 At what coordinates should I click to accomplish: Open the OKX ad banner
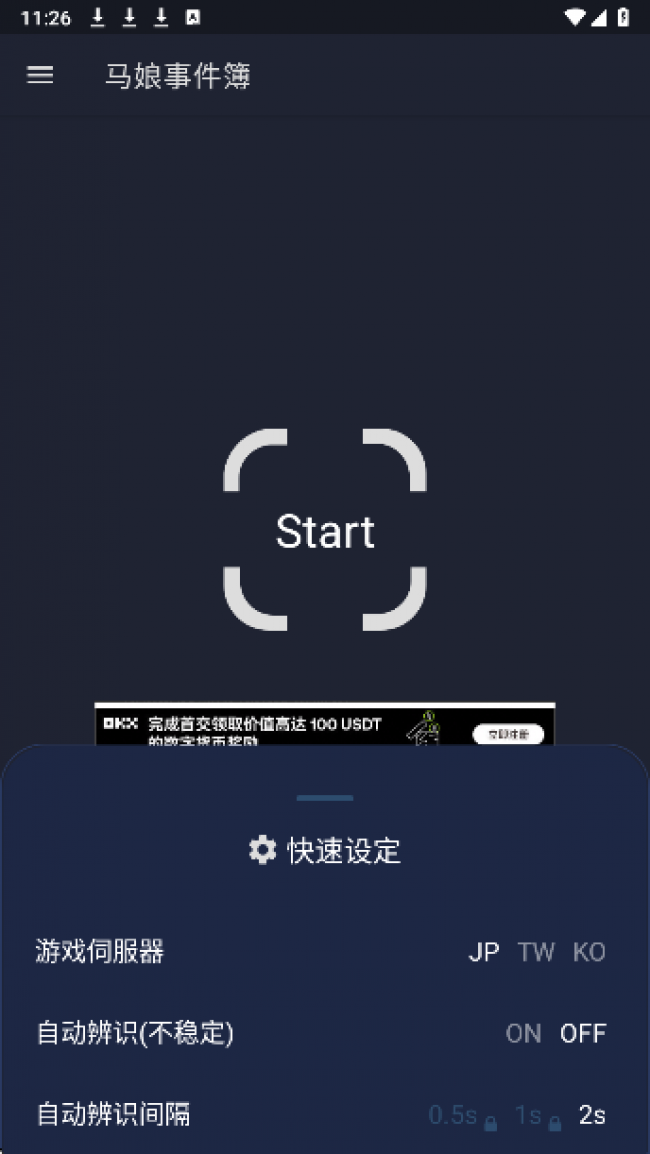(324, 725)
